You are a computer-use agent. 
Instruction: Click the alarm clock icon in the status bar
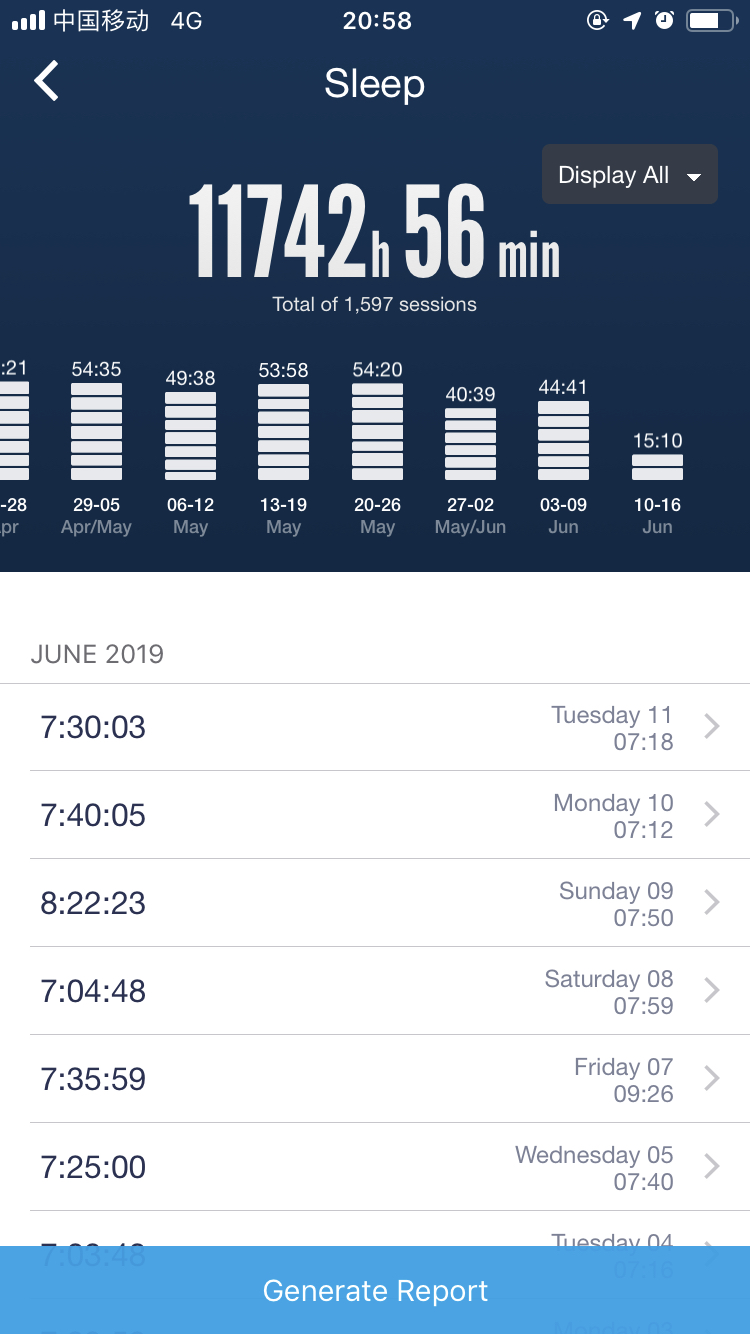pos(664,20)
